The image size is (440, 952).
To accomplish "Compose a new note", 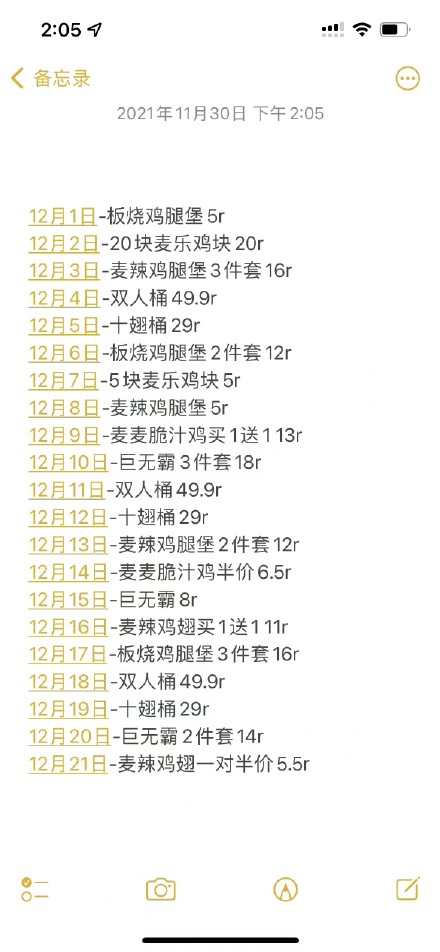I will (x=408, y=888).
